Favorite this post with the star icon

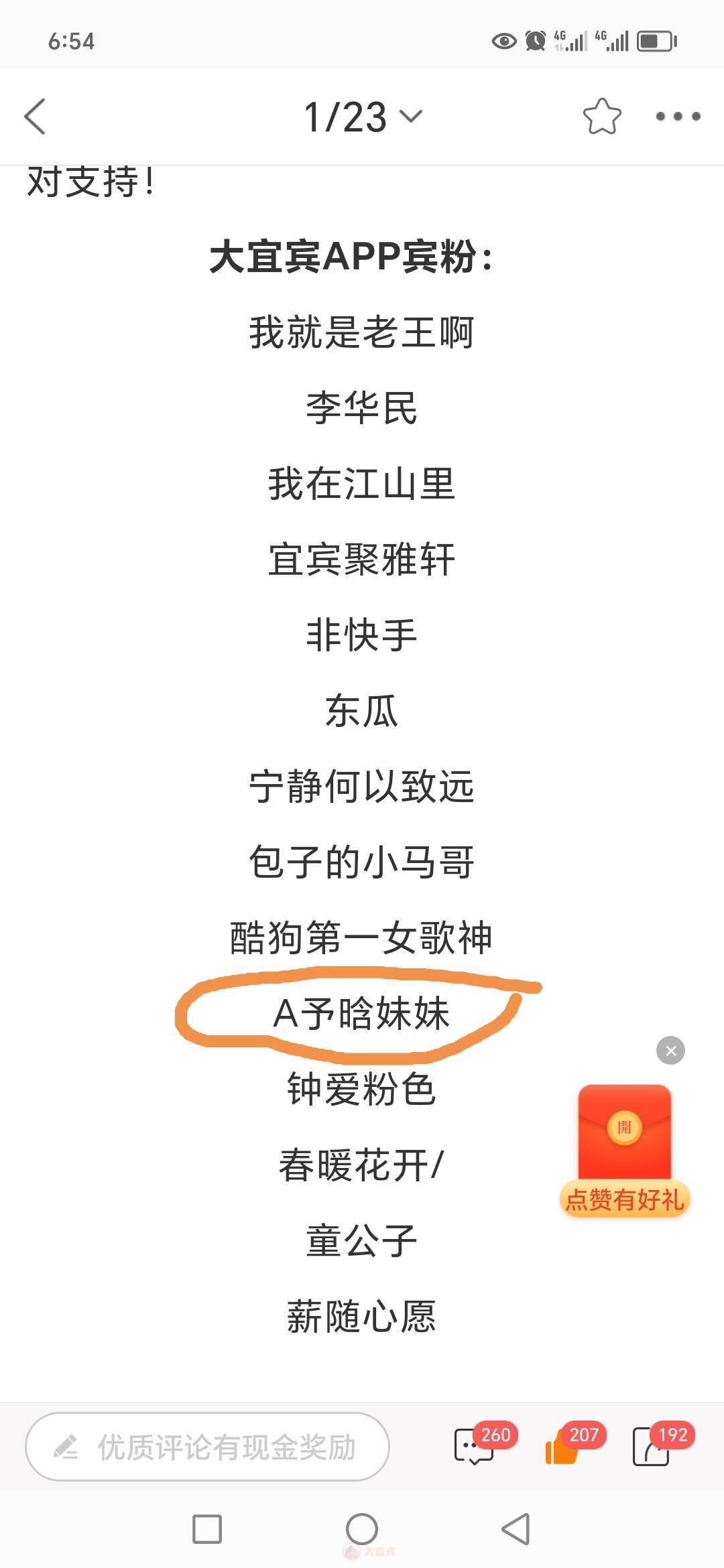601,117
